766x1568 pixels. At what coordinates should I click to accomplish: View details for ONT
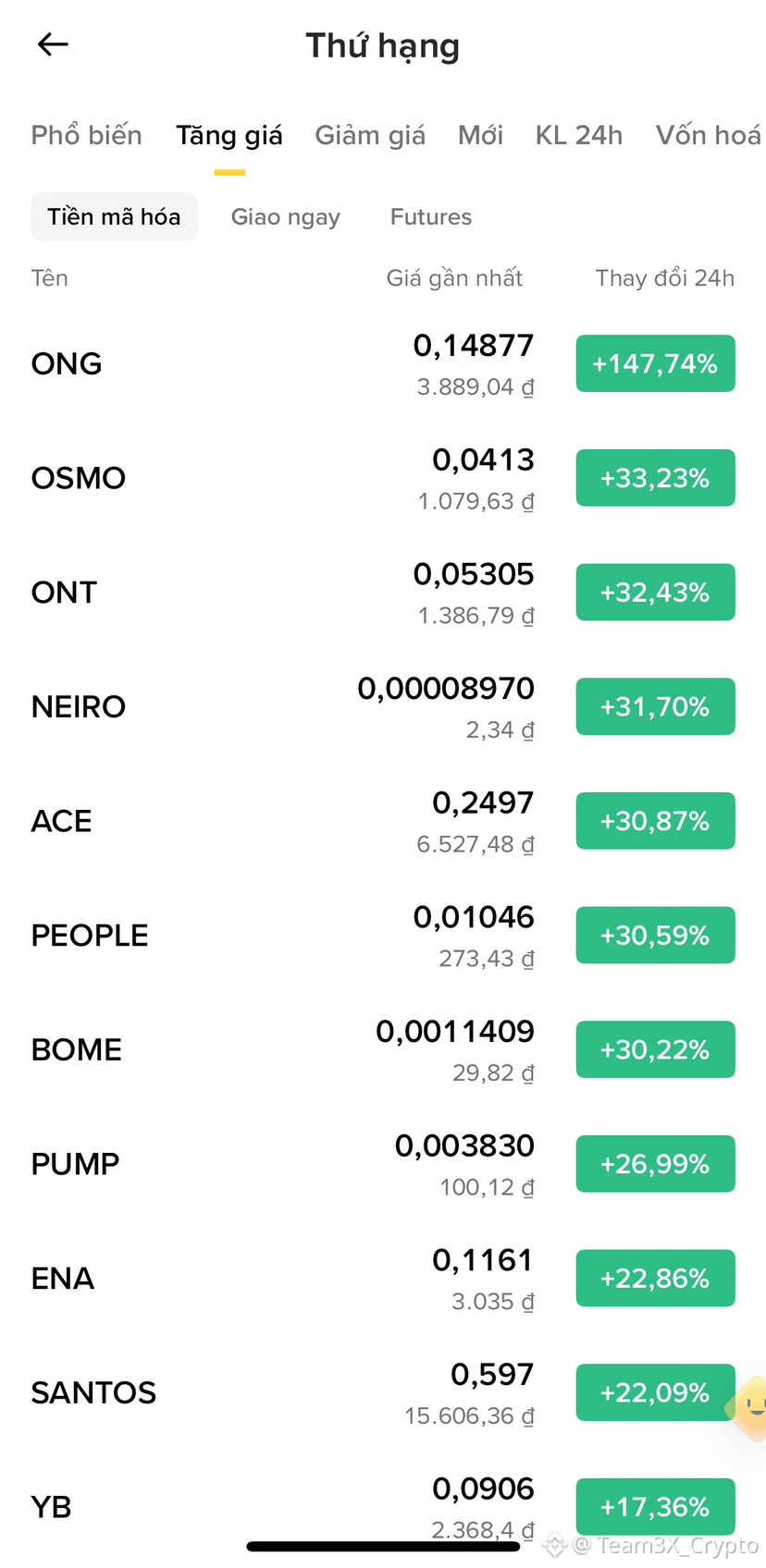383,593
